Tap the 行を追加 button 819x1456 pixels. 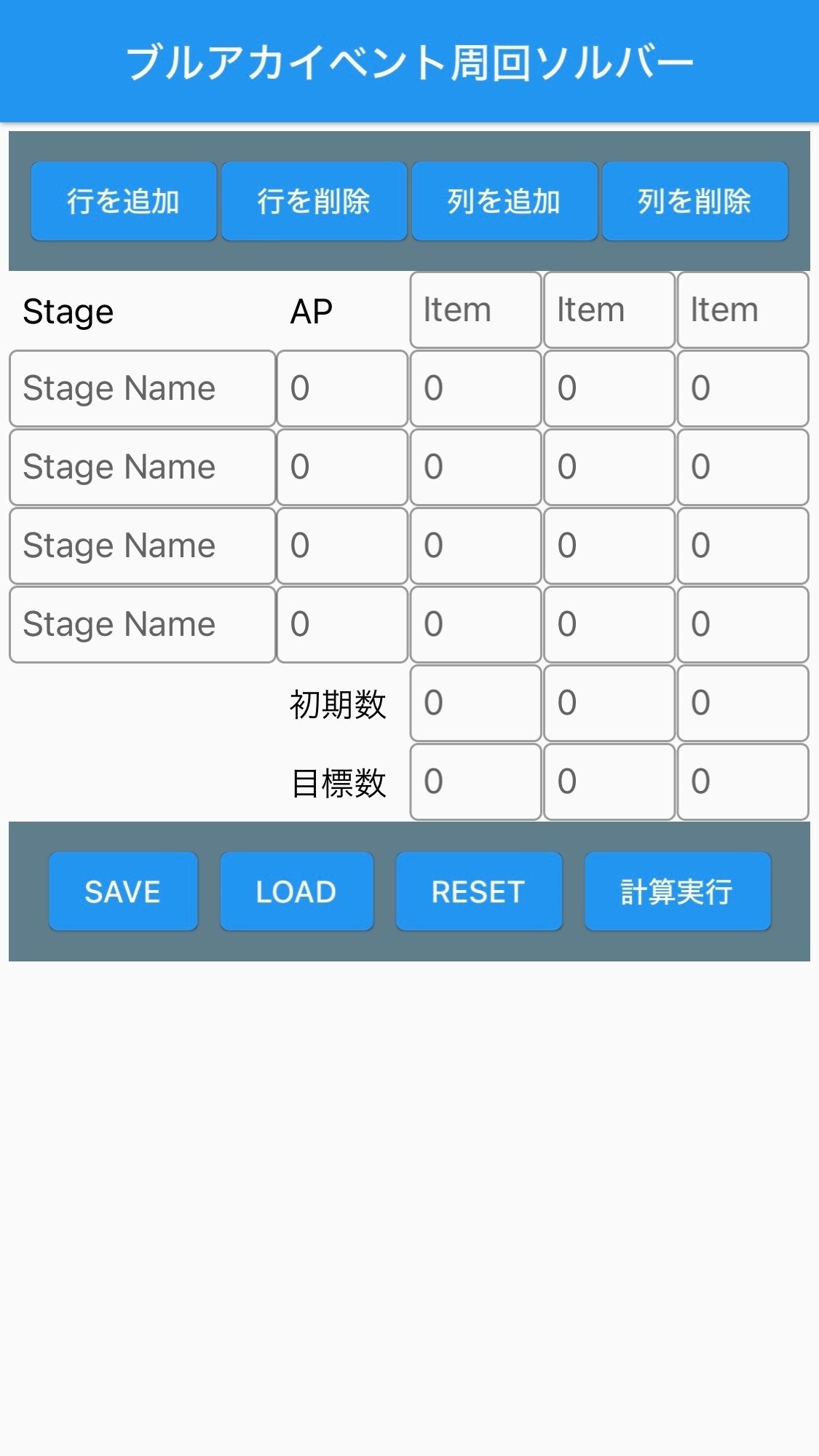click(123, 201)
